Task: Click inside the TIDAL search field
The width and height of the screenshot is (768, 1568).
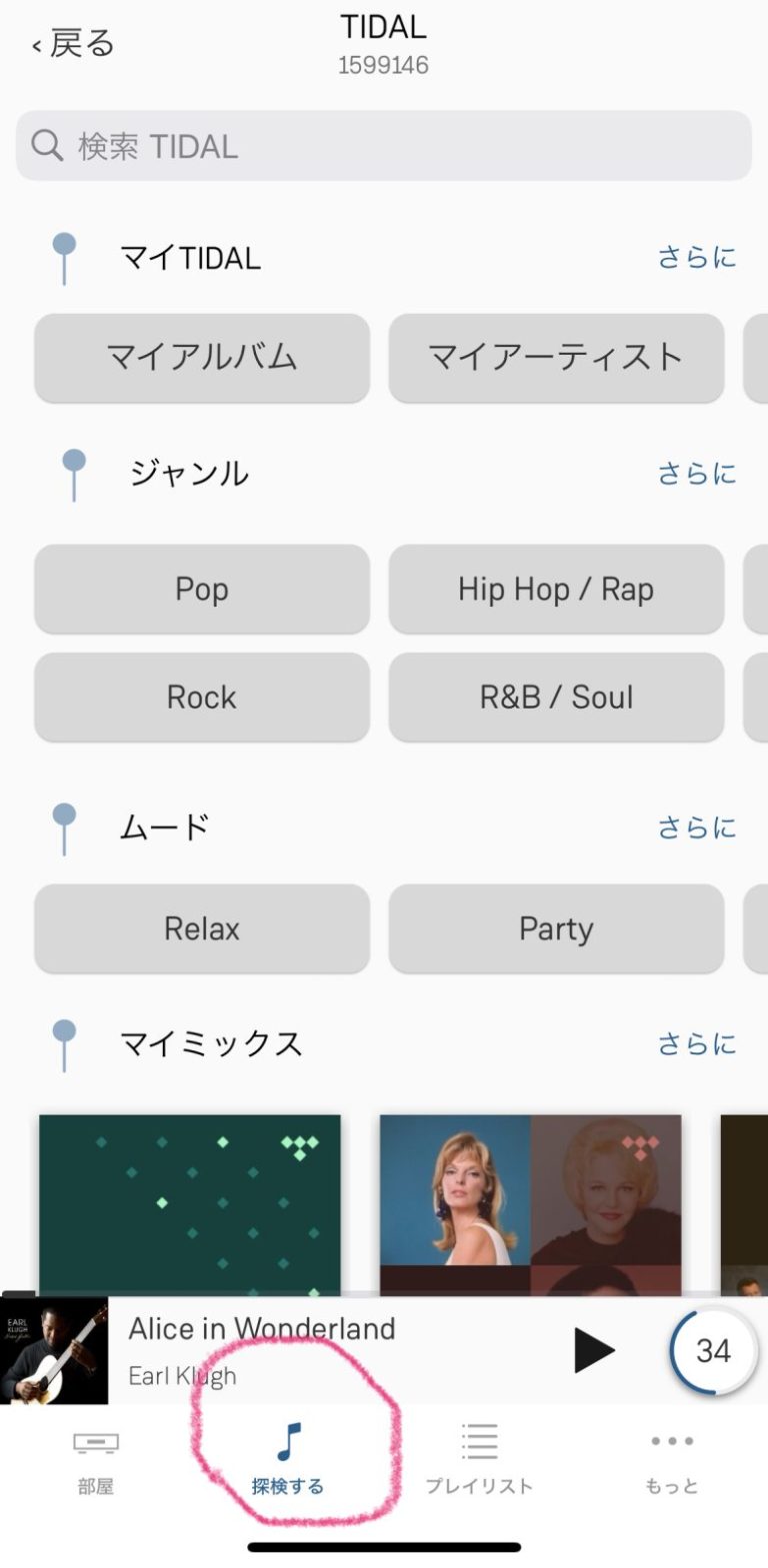Action: (x=383, y=146)
